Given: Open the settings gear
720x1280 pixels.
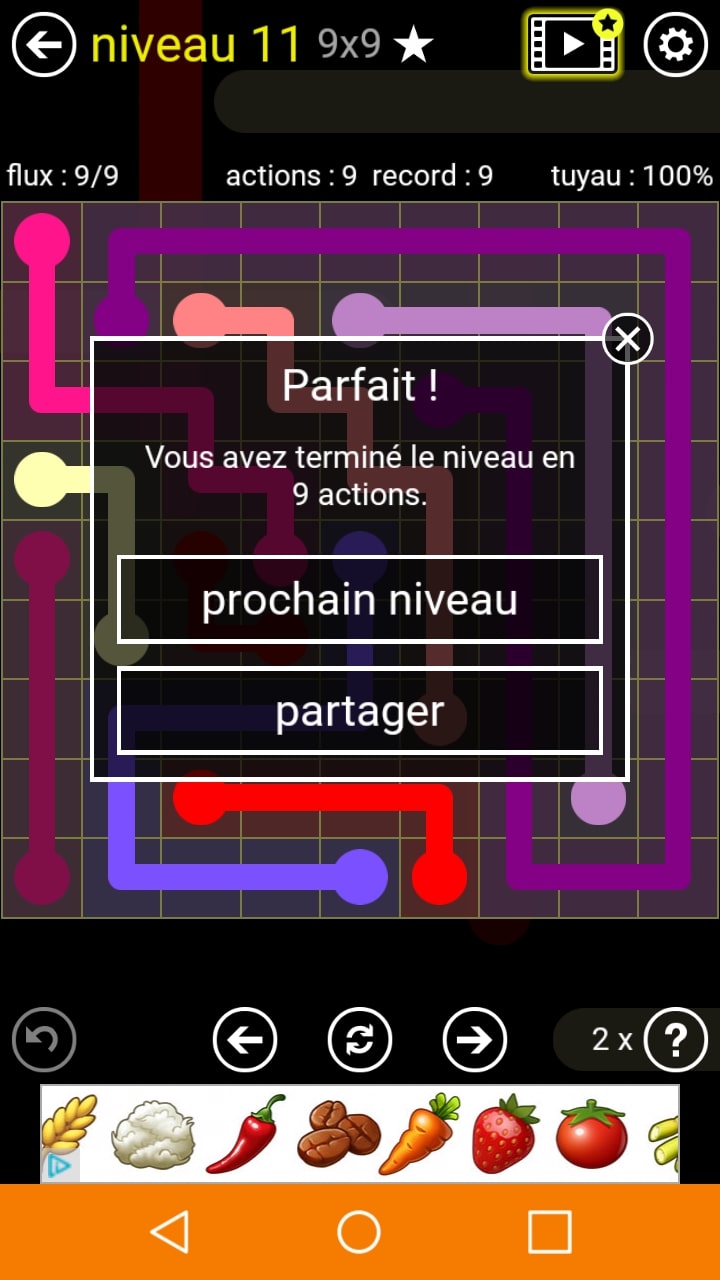Looking at the screenshot, I should coord(675,45).
